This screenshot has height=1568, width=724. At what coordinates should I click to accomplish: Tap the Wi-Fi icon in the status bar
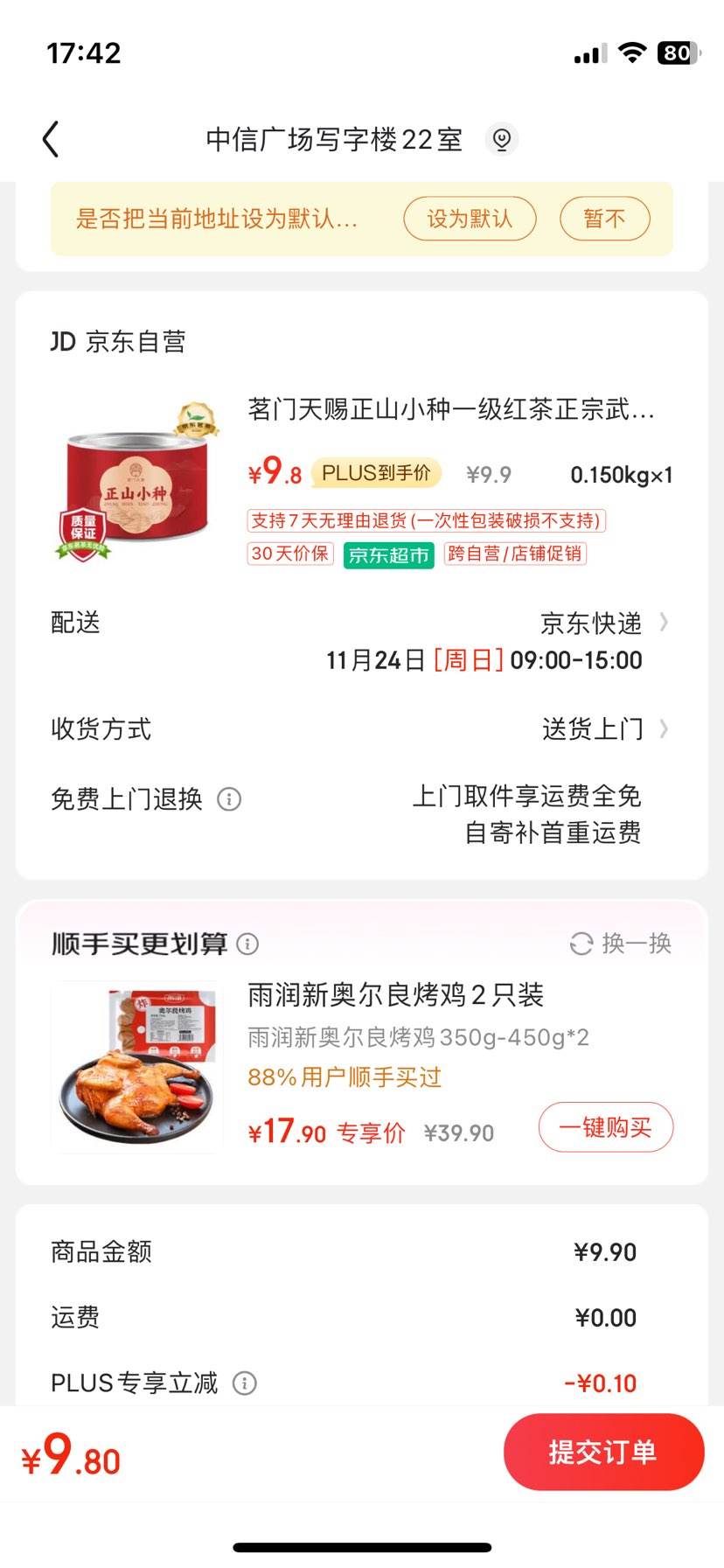632,52
